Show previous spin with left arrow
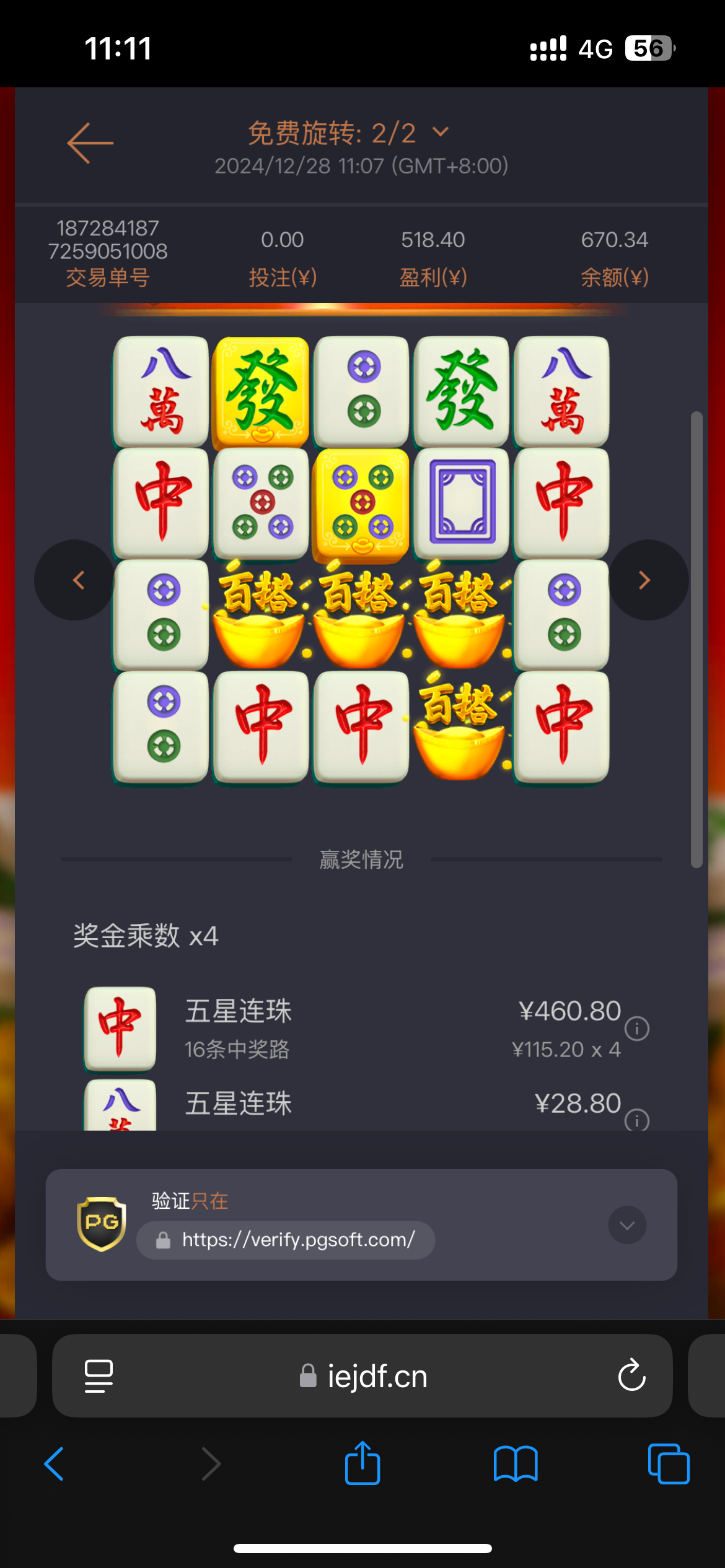Image resolution: width=725 pixels, height=1568 pixels. [77, 580]
